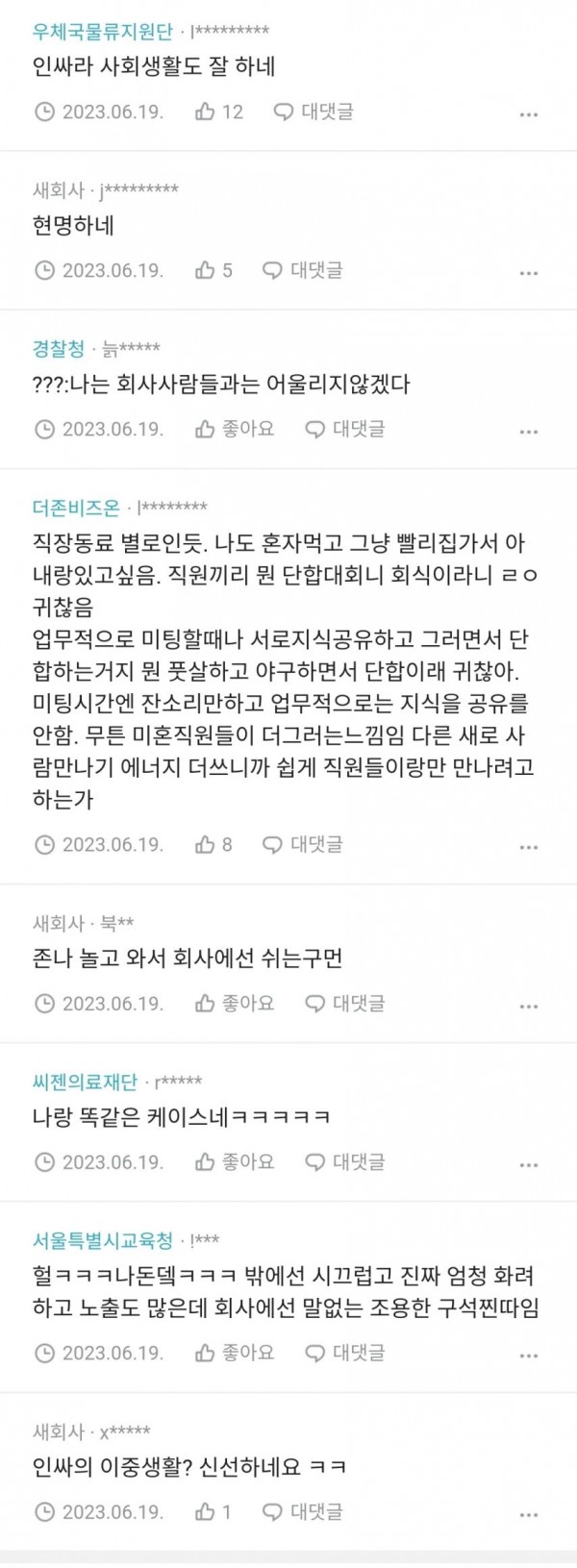Screen dimensions: 577x1568
Task: Like the comment '현명하네'
Action: point(213,270)
